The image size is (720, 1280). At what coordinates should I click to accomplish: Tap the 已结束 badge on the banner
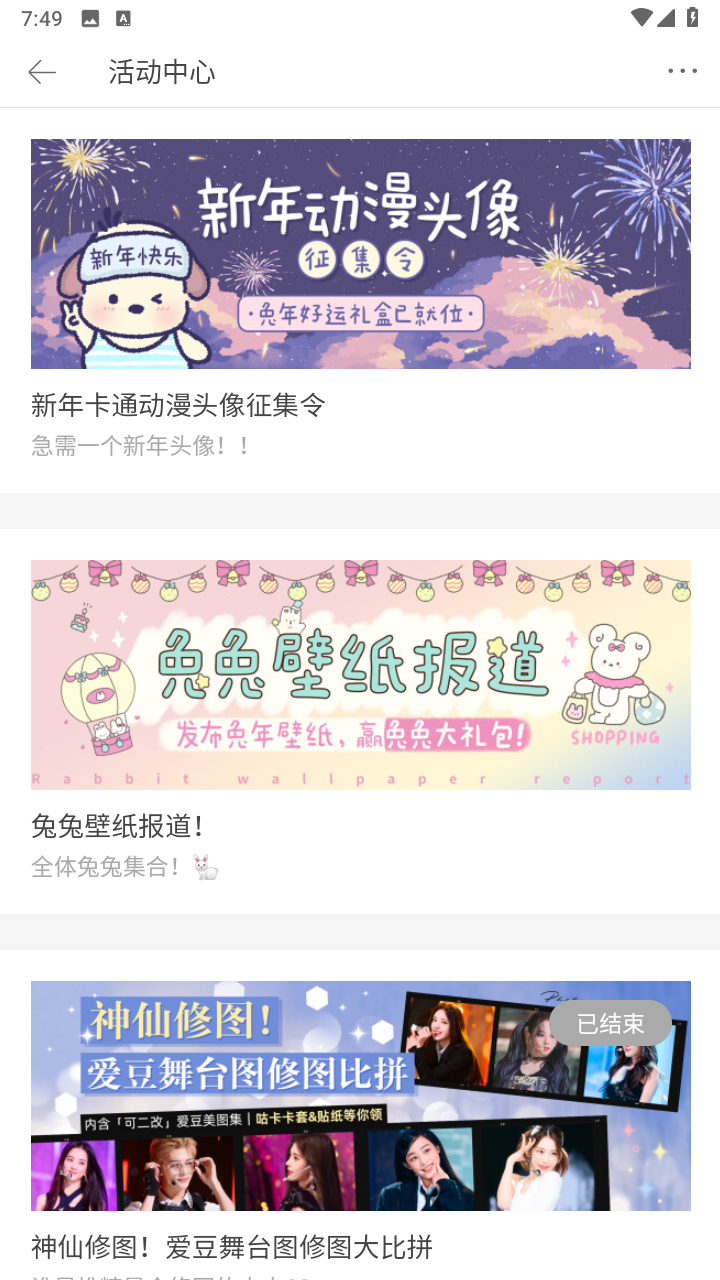click(610, 1023)
